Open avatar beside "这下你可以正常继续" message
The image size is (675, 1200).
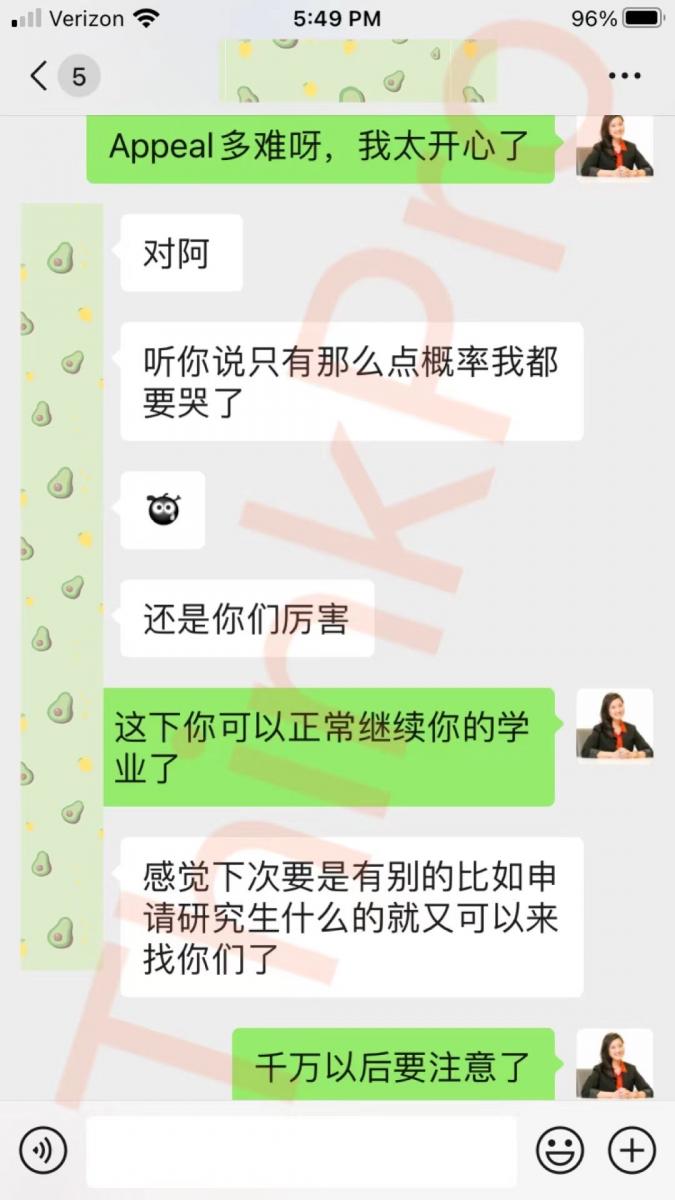(614, 726)
